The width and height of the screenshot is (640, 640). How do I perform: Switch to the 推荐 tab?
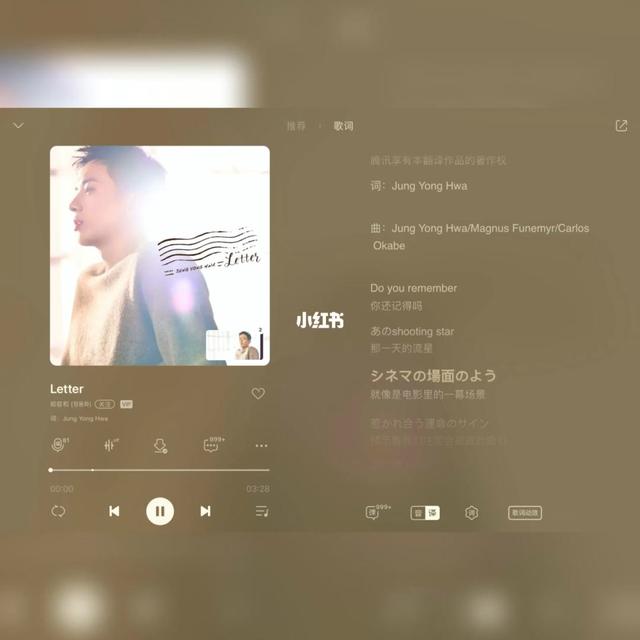tap(296, 126)
